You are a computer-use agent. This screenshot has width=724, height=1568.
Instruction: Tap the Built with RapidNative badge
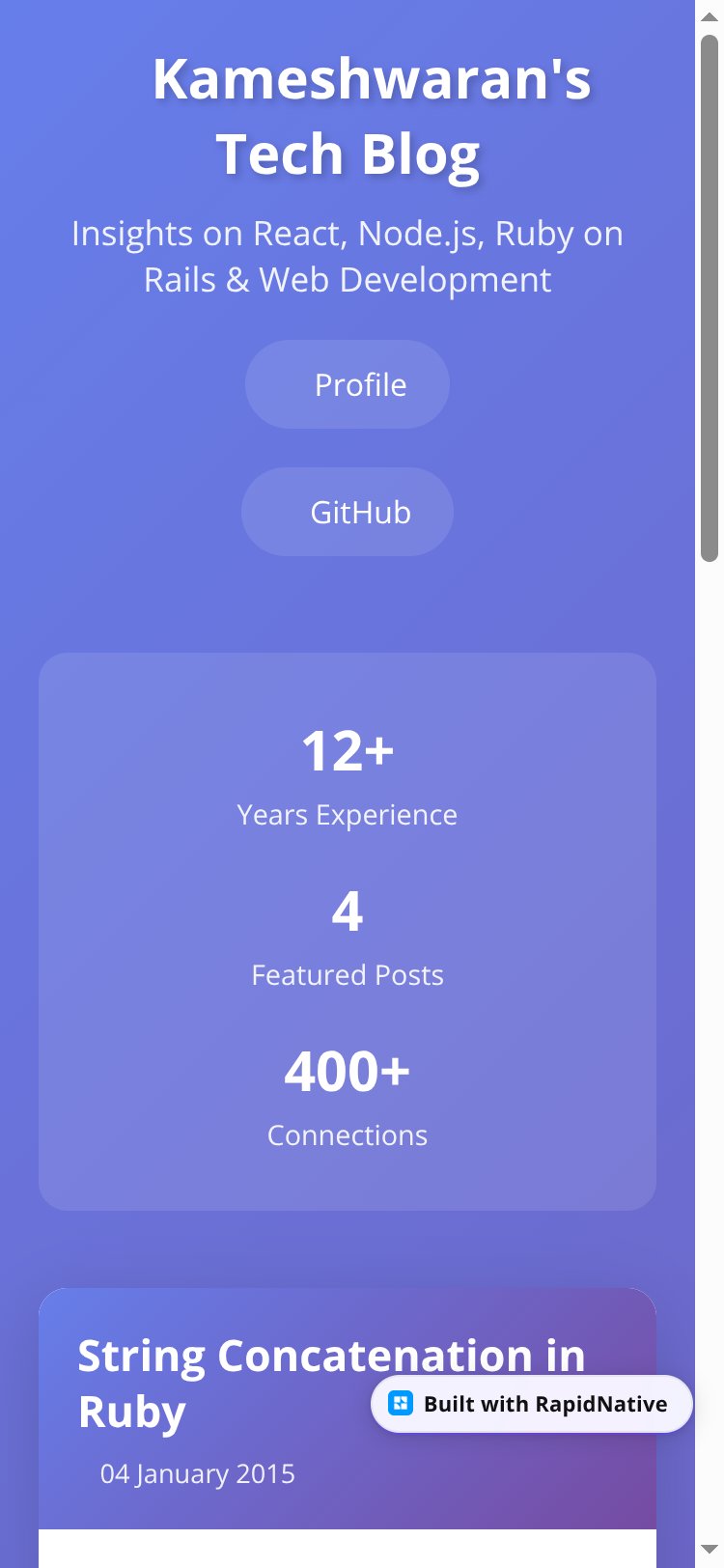tap(532, 1404)
